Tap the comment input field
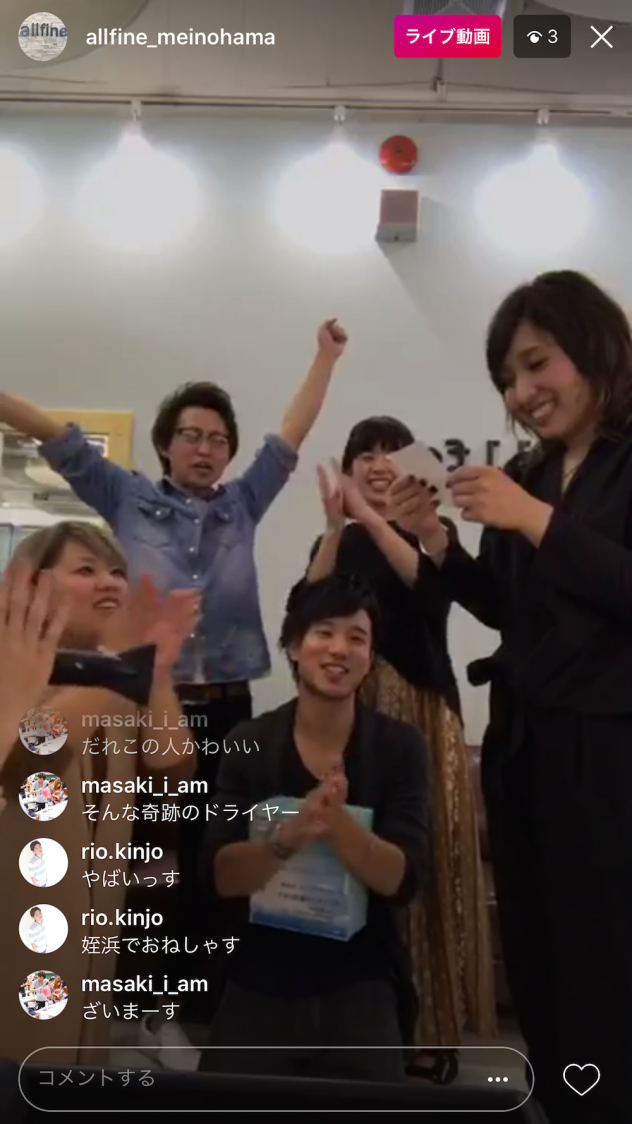 point(250,1078)
